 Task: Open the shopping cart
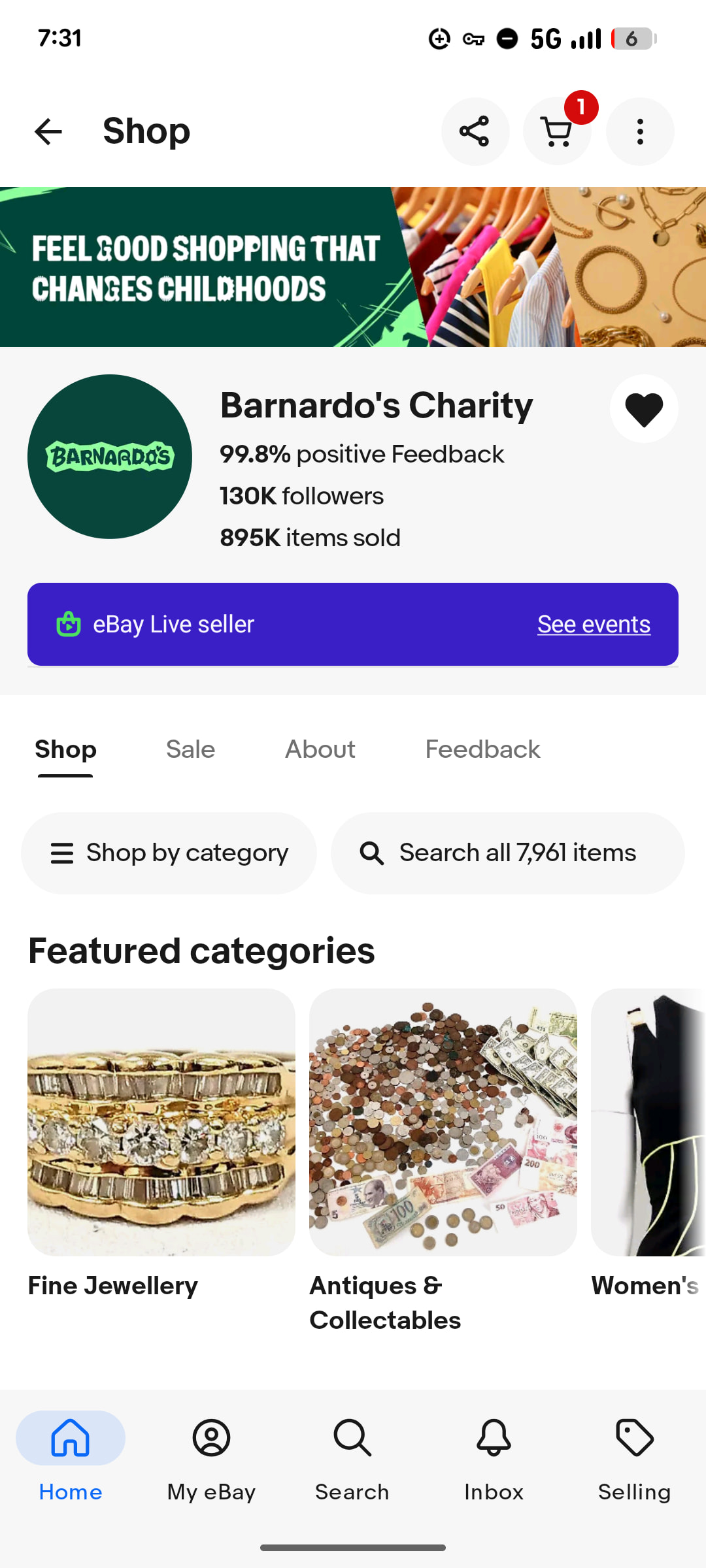point(557,131)
